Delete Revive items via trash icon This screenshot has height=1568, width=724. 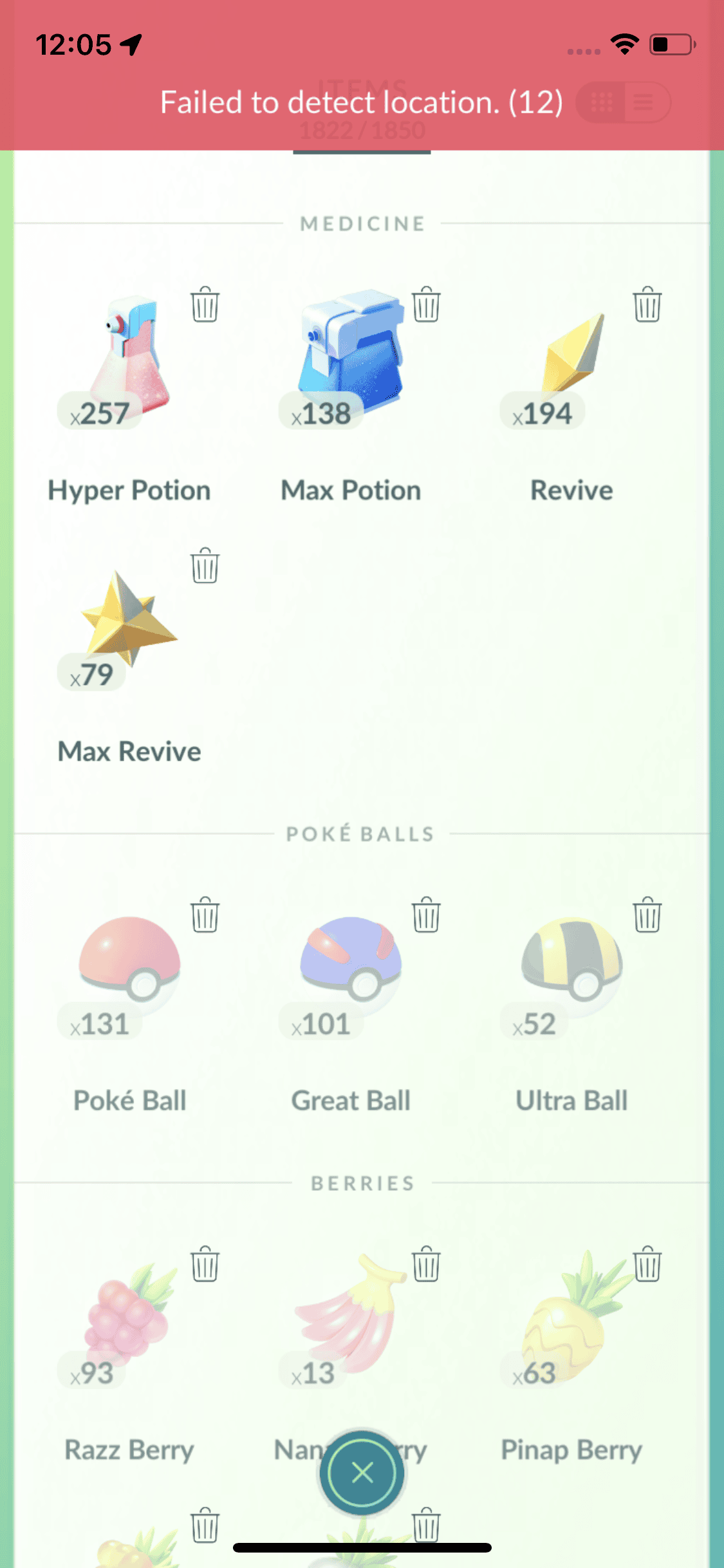click(x=647, y=304)
